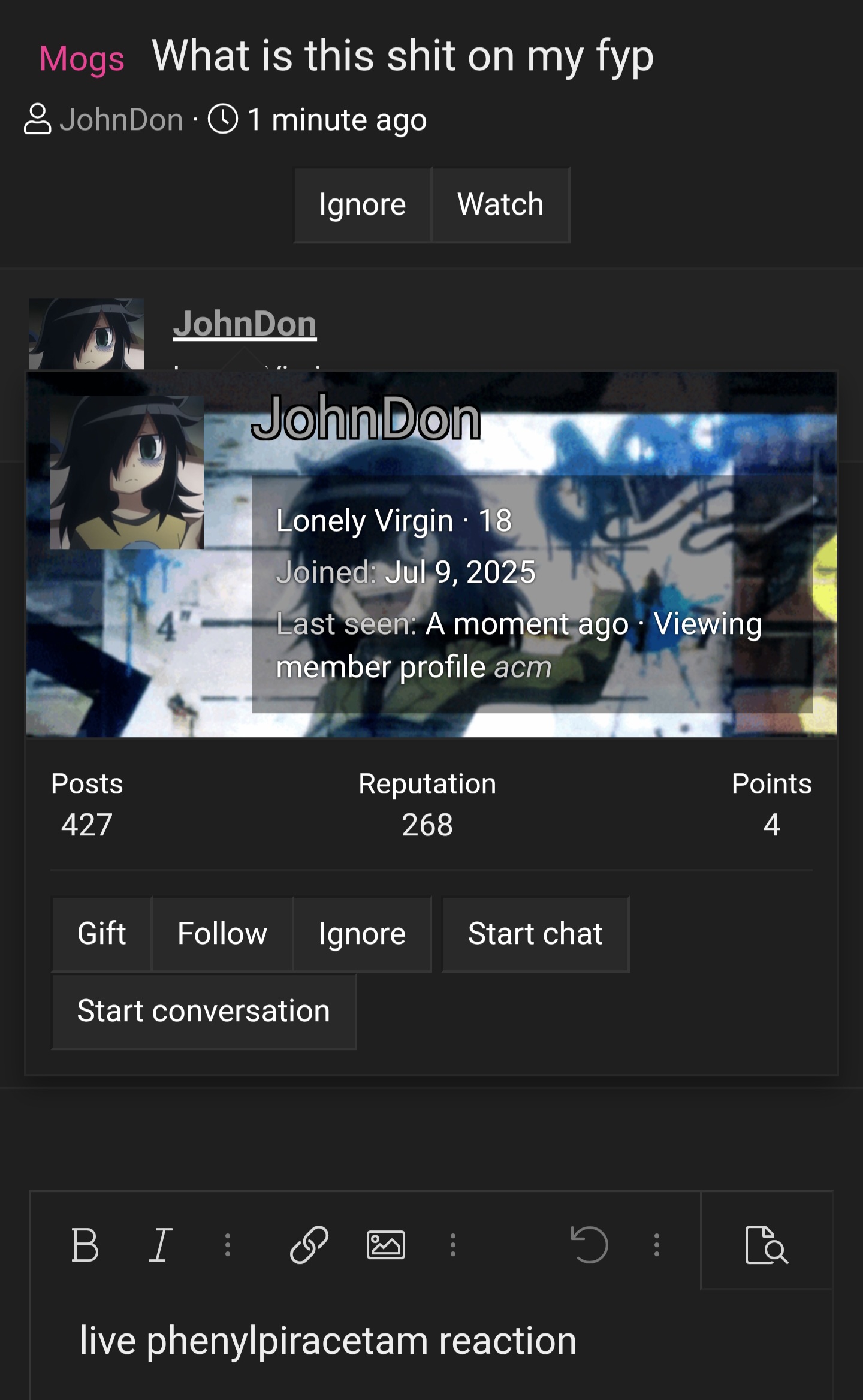863x1400 pixels.
Task: Apply bold formatting in the editor
Action: click(x=85, y=1245)
